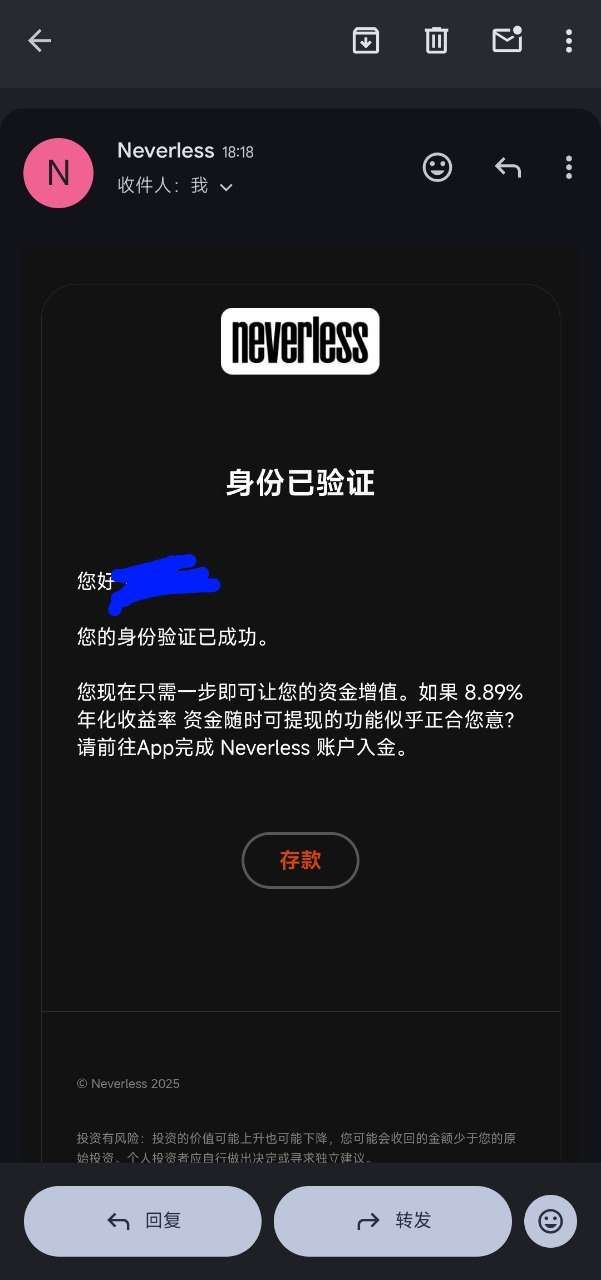Mark the email as unread
Image resolution: width=601 pixels, height=1280 pixels.
tap(507, 41)
